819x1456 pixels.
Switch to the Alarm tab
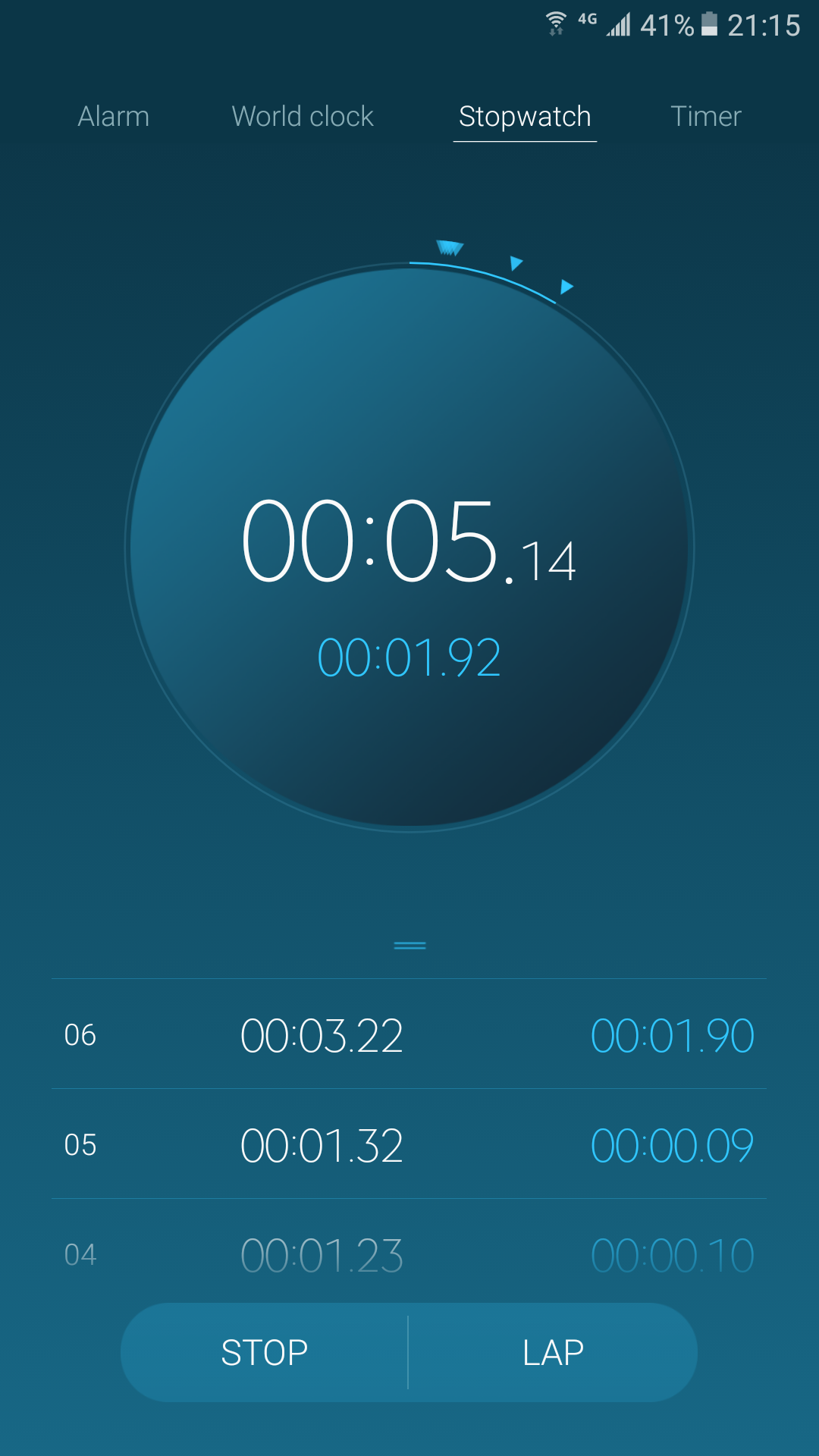coord(114,117)
